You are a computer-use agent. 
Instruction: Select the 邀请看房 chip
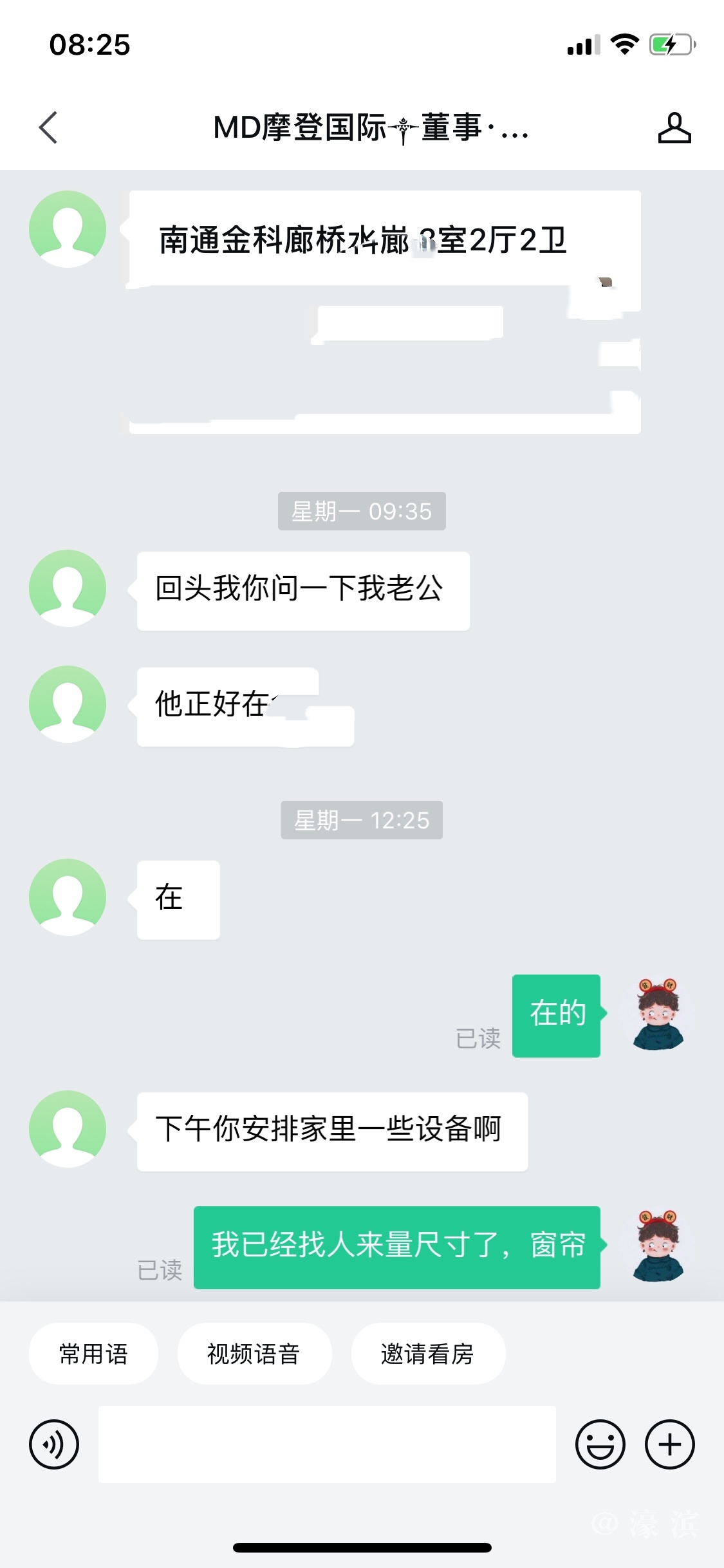(427, 1354)
